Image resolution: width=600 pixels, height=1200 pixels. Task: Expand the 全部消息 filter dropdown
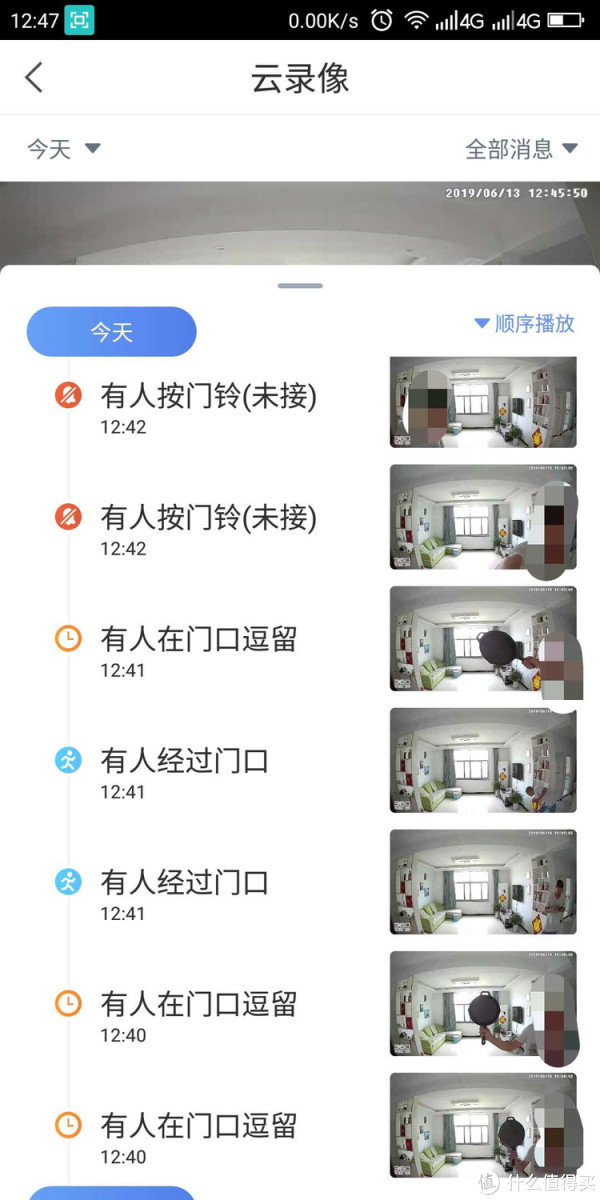click(x=521, y=149)
